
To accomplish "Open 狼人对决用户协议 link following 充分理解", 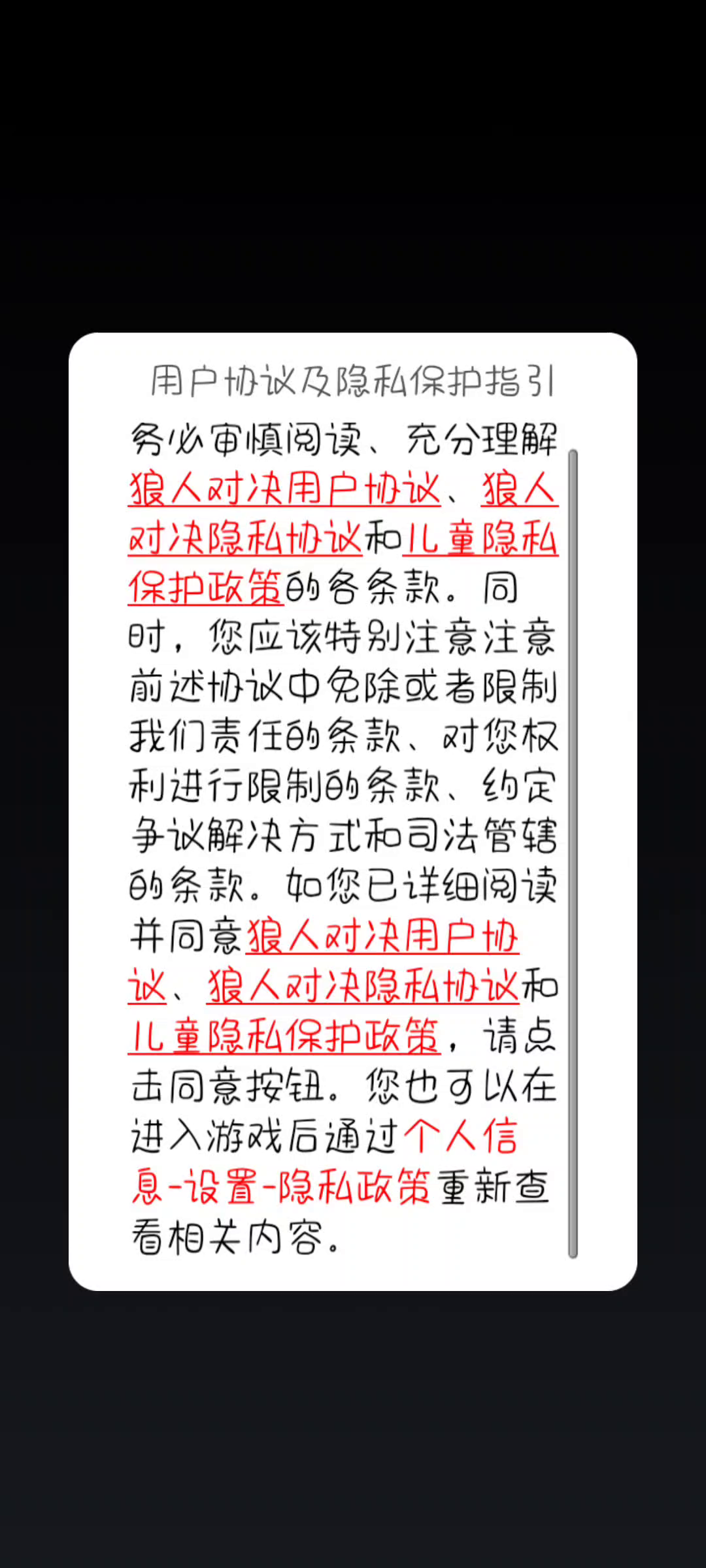I will coord(285,489).
